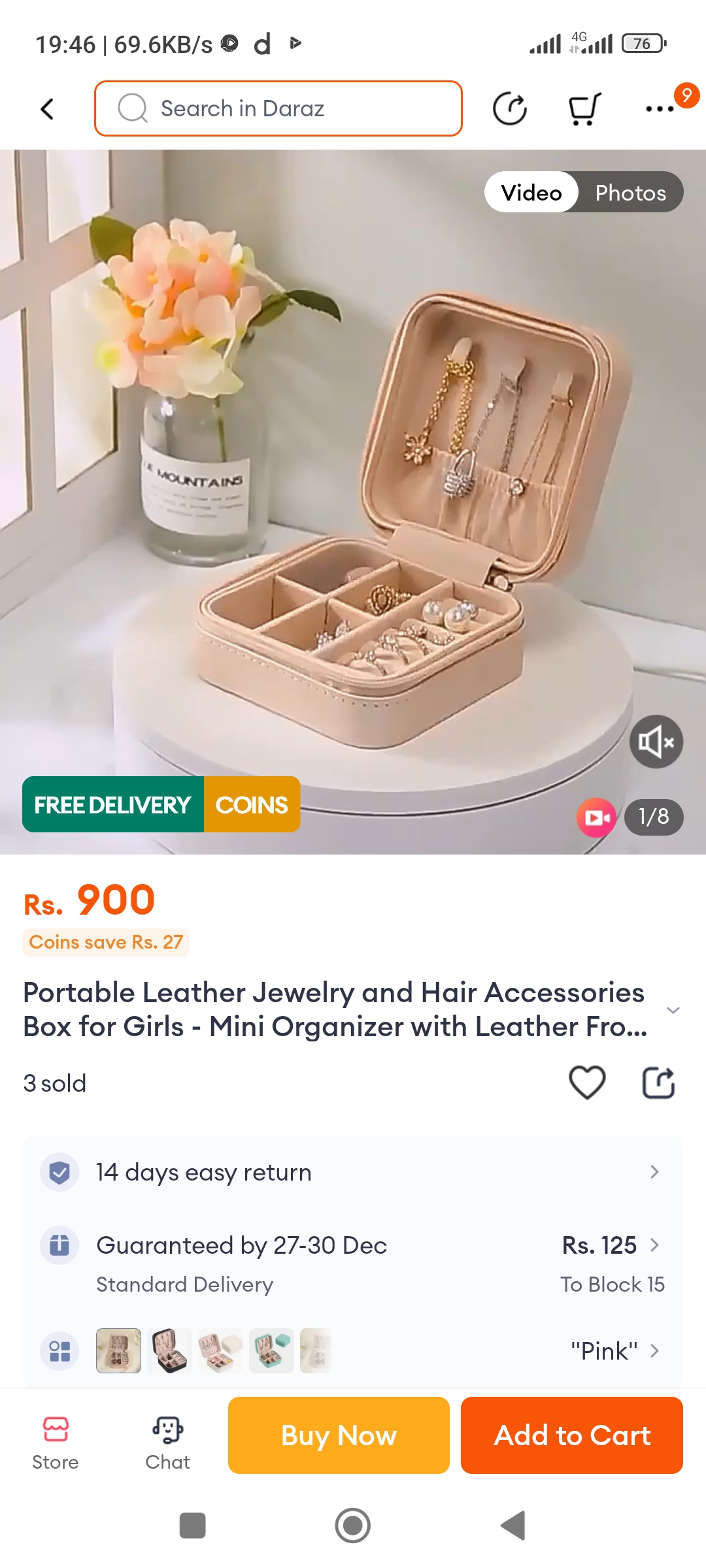Screen dimensions: 706x1568
Task: Open the three-dot overflow menu
Action: [x=660, y=108]
